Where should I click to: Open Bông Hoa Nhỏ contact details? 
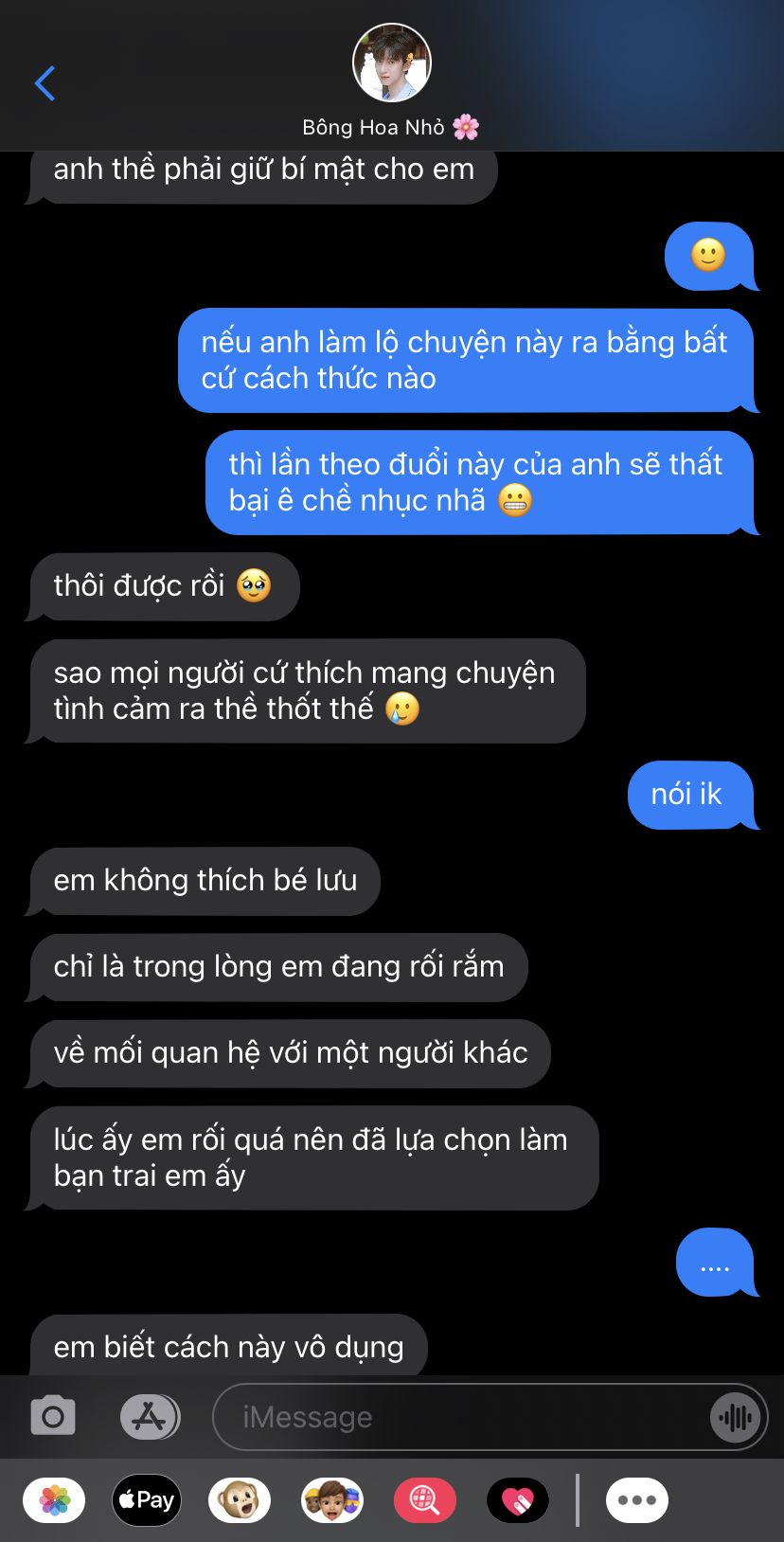391,82
